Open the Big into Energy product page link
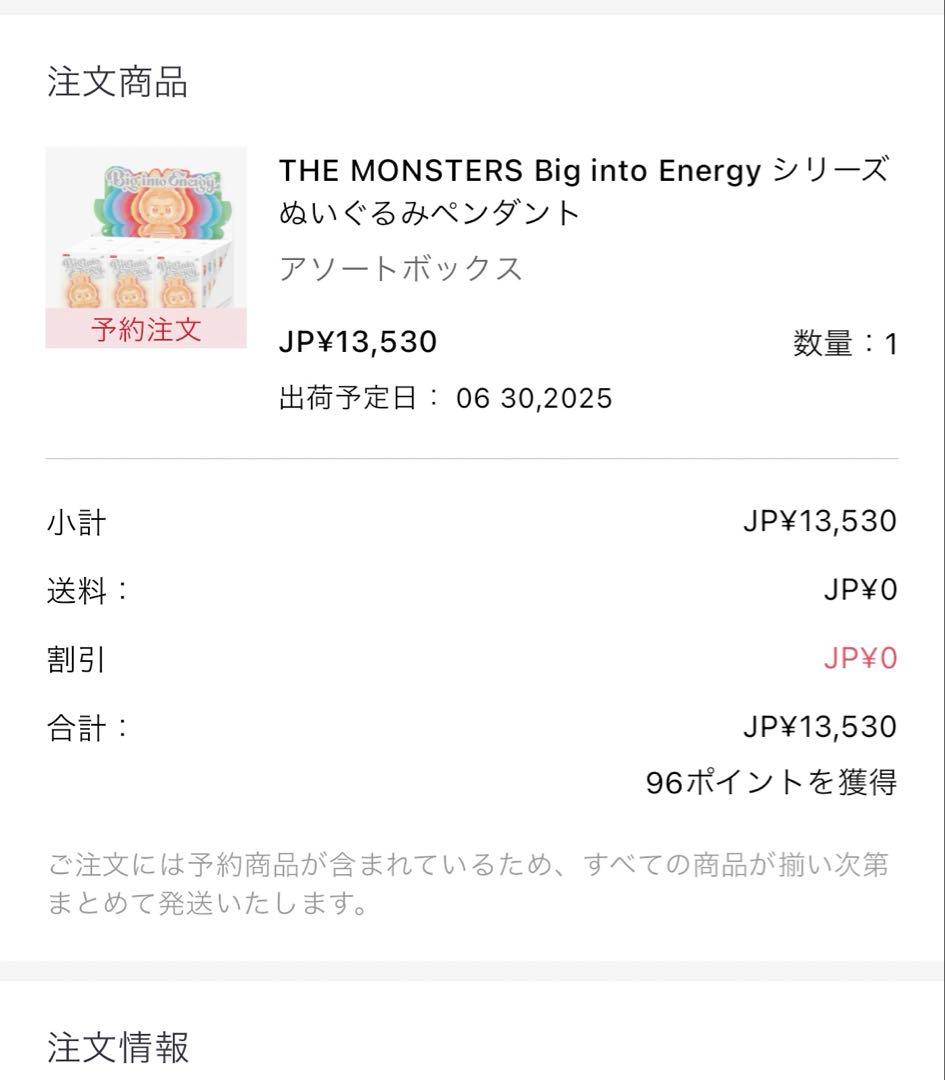Viewport: 945px width, 1080px height. (588, 192)
